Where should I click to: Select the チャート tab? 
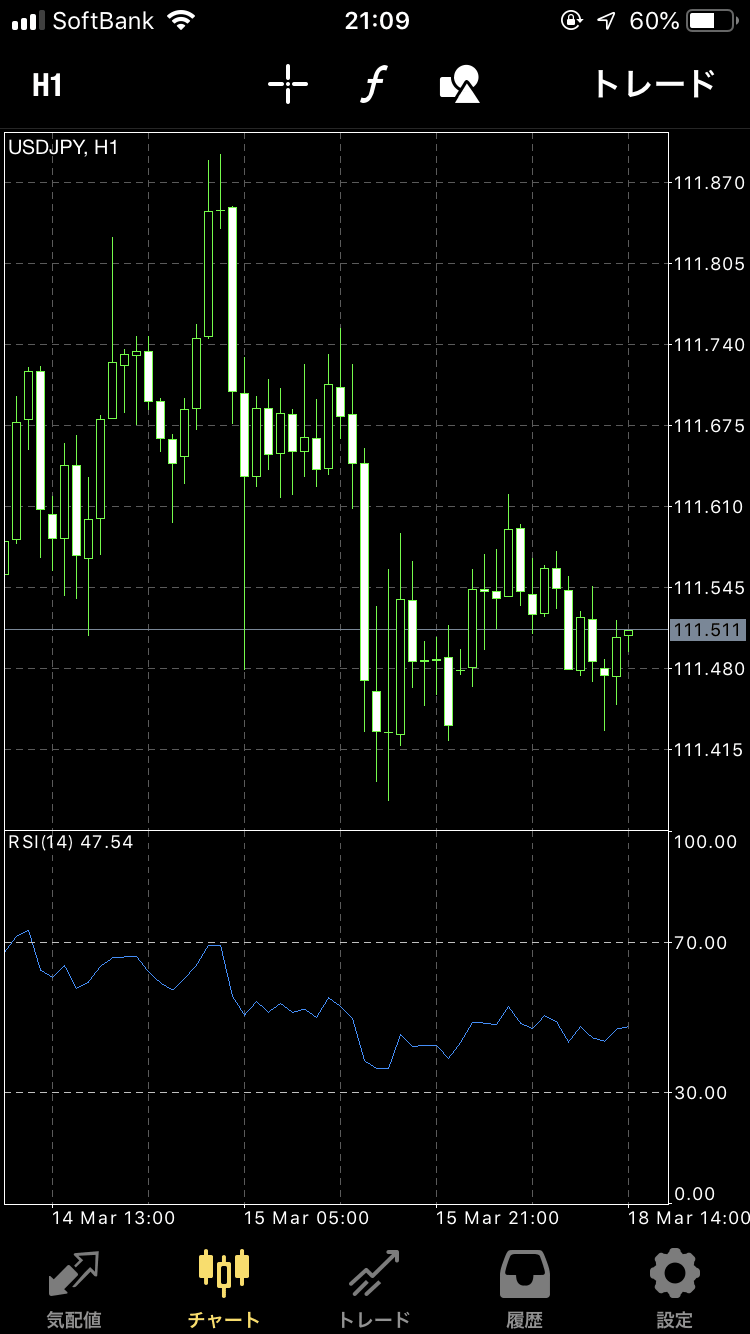pos(224,1287)
